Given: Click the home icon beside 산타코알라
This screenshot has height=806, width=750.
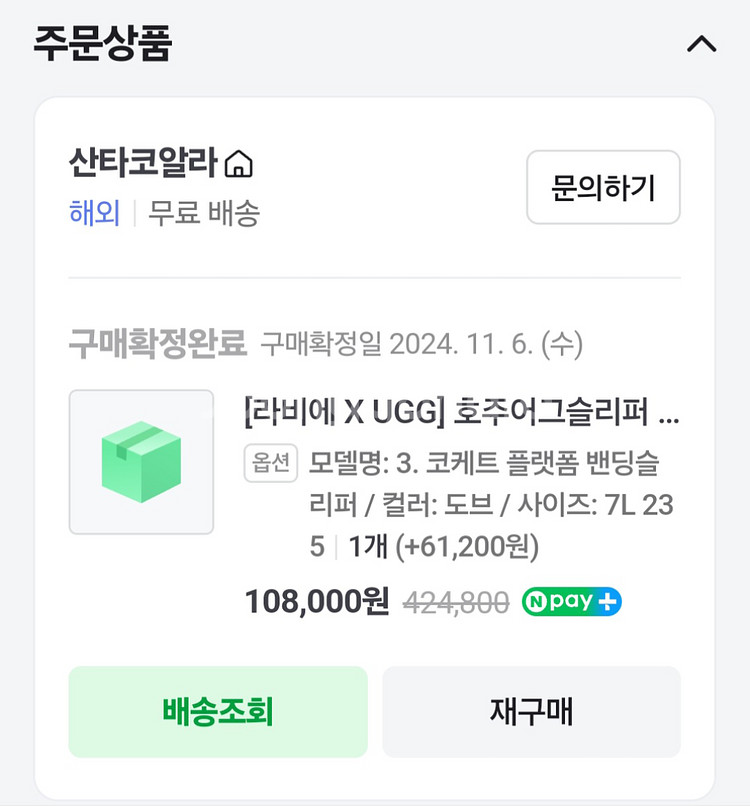Looking at the screenshot, I should (241, 163).
